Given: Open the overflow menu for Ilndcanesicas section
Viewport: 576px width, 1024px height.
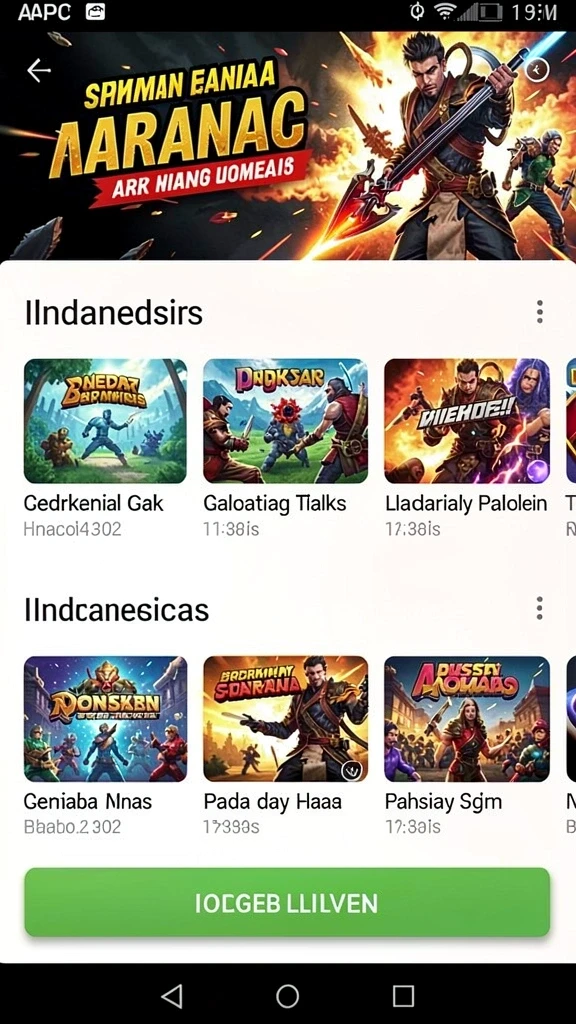Looking at the screenshot, I should 539,608.
